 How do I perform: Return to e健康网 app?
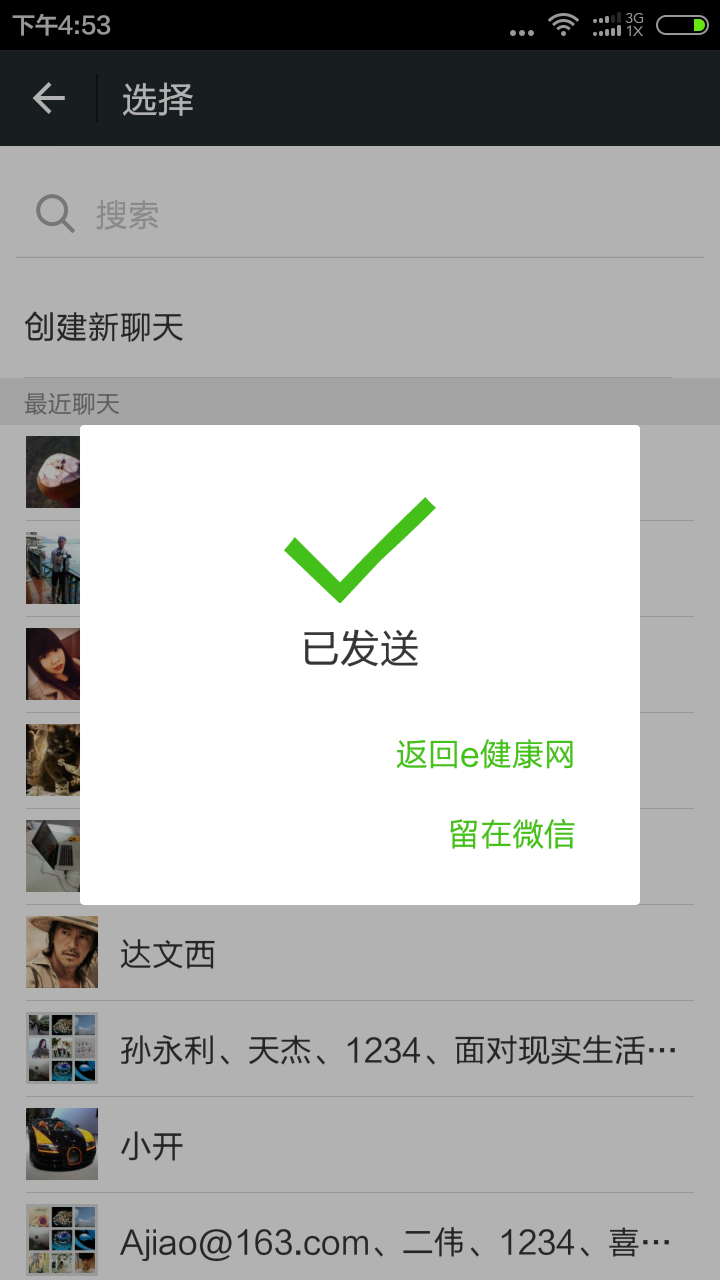click(x=485, y=755)
